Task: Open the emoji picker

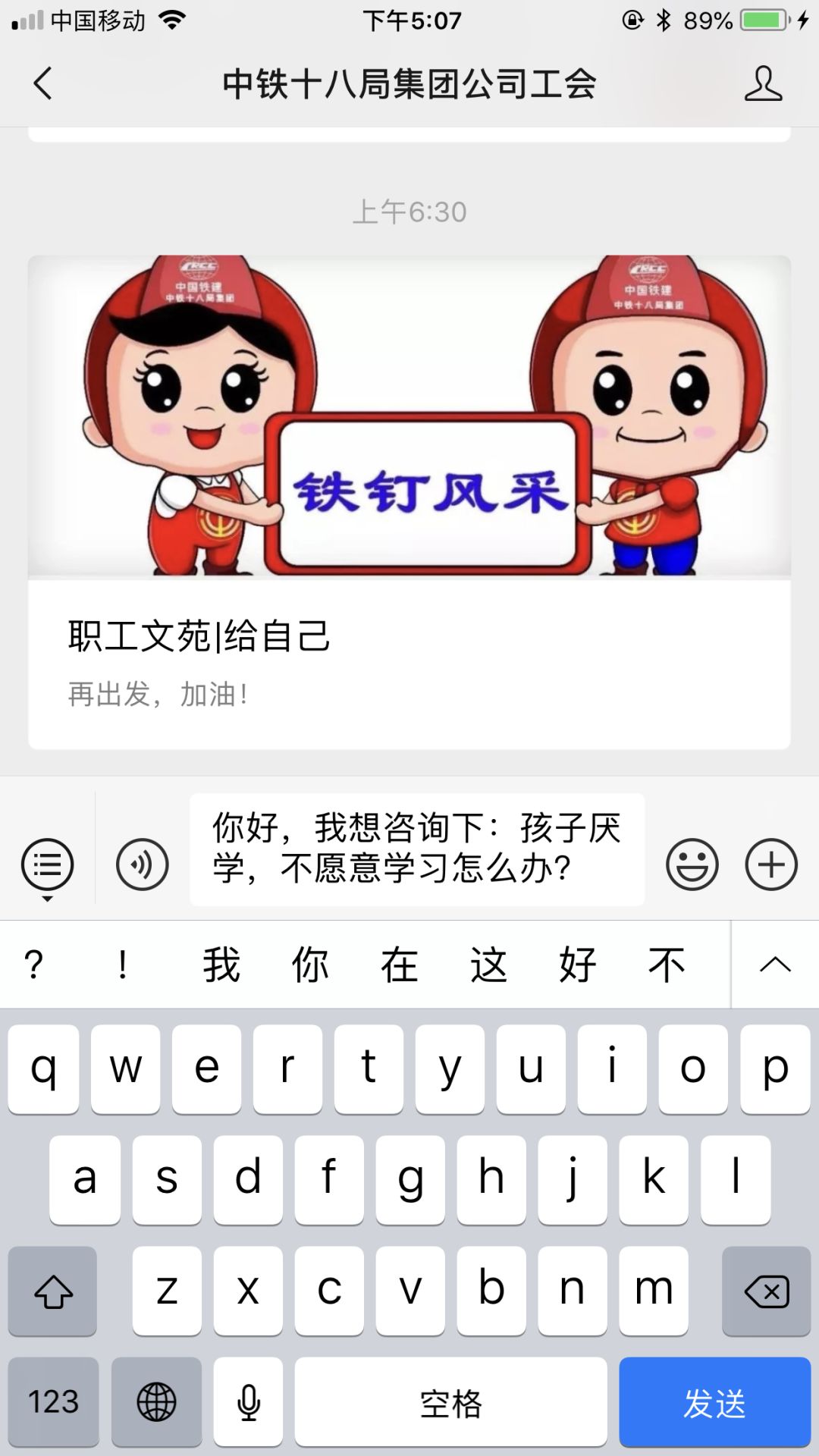Action: tap(692, 864)
